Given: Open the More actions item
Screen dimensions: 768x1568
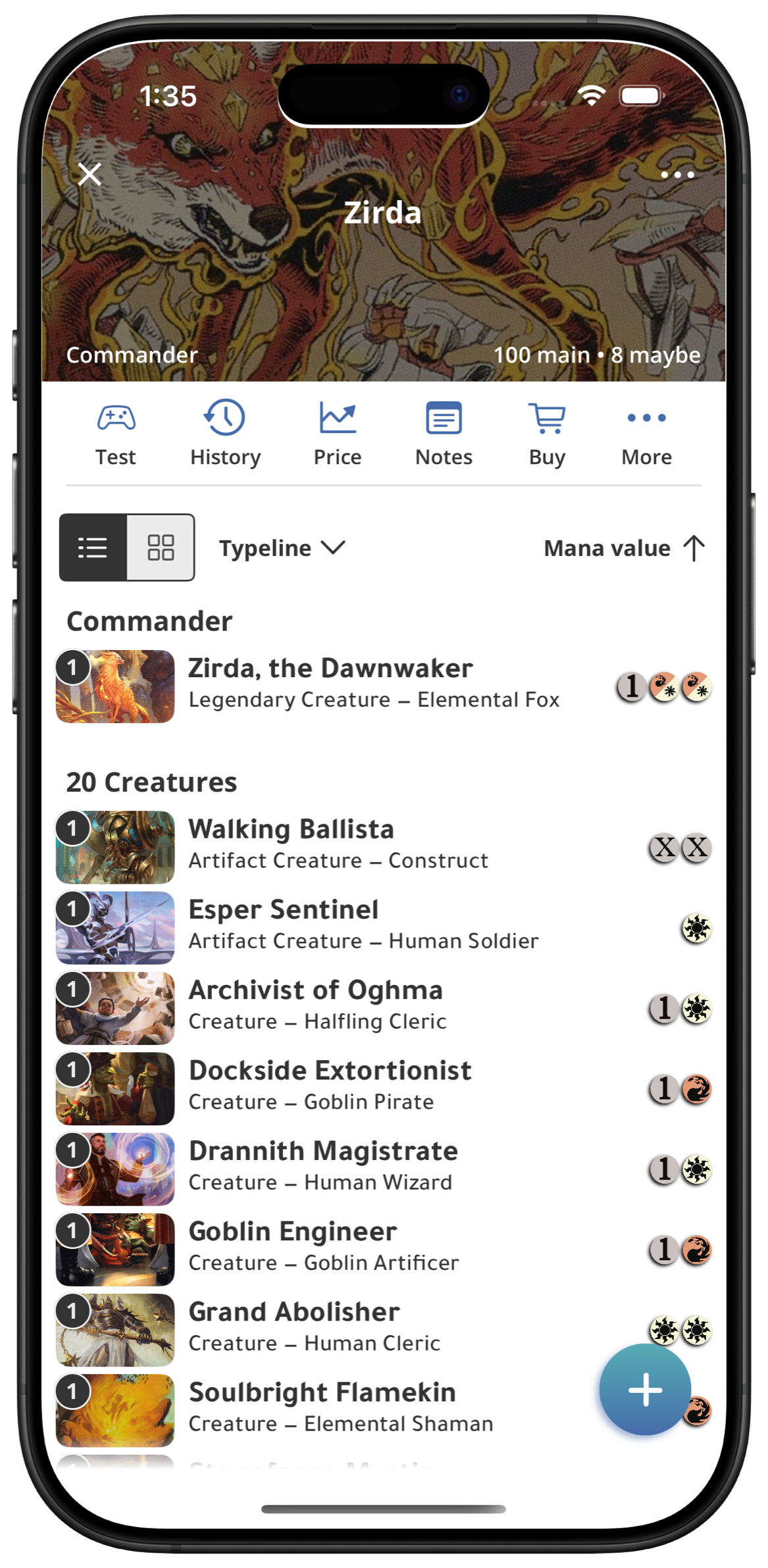Looking at the screenshot, I should point(646,434).
